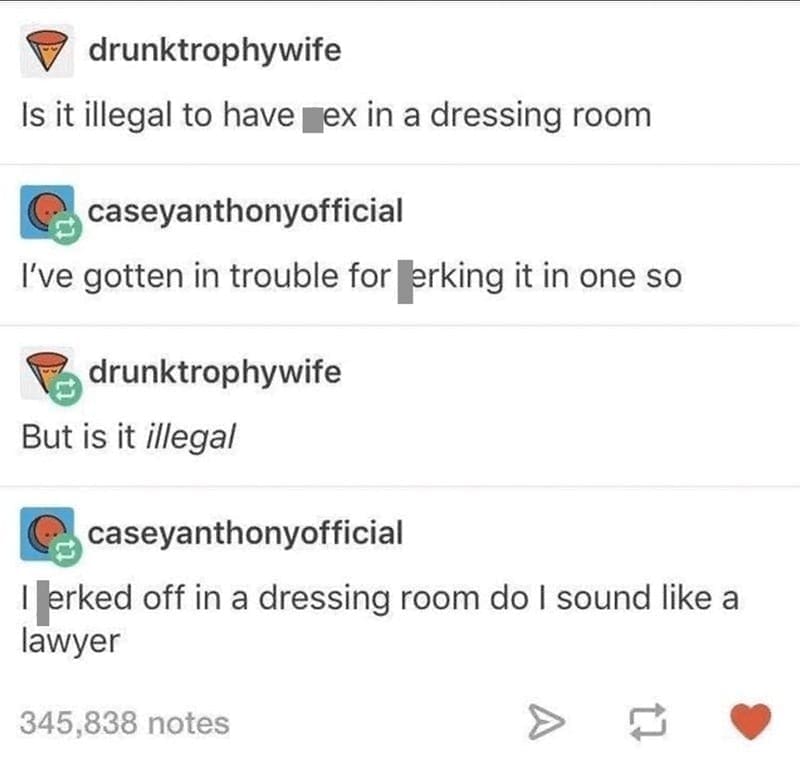The width and height of the screenshot is (800, 762).
Task: Open the 345,838 notes
Action: point(124,722)
